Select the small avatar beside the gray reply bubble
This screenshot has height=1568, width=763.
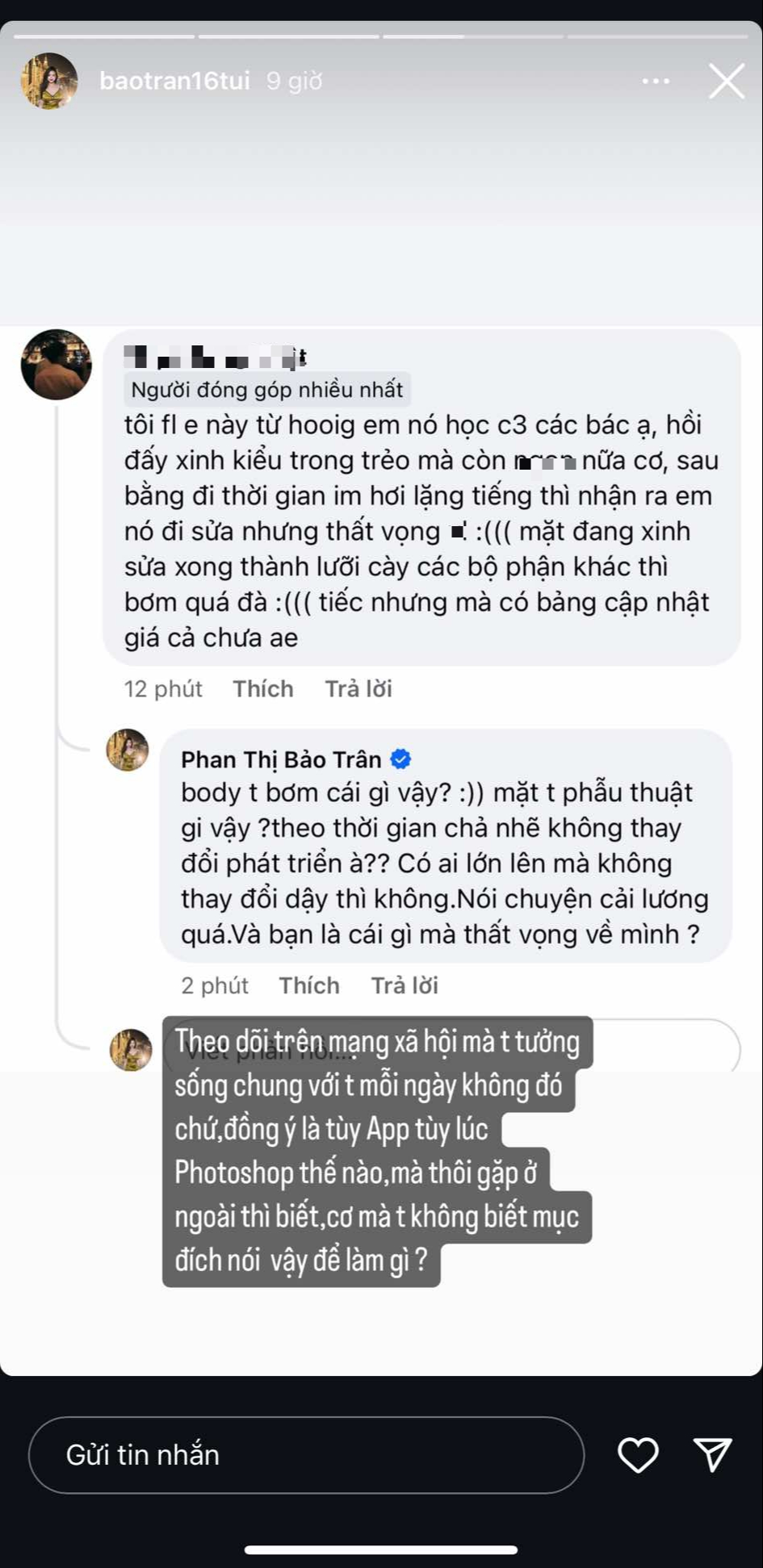[x=129, y=1049]
